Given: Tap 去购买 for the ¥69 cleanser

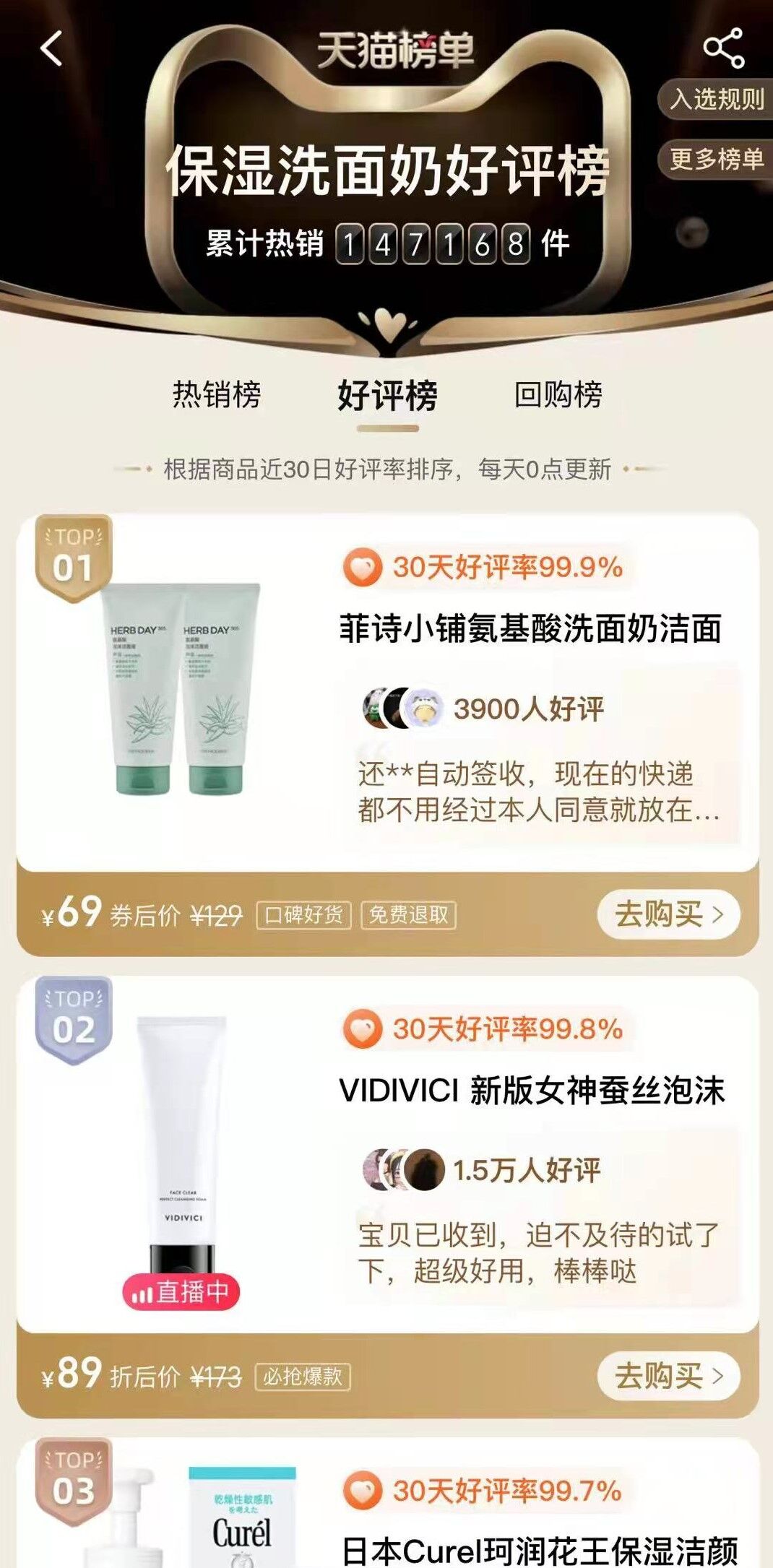Looking at the screenshot, I should point(668,914).
